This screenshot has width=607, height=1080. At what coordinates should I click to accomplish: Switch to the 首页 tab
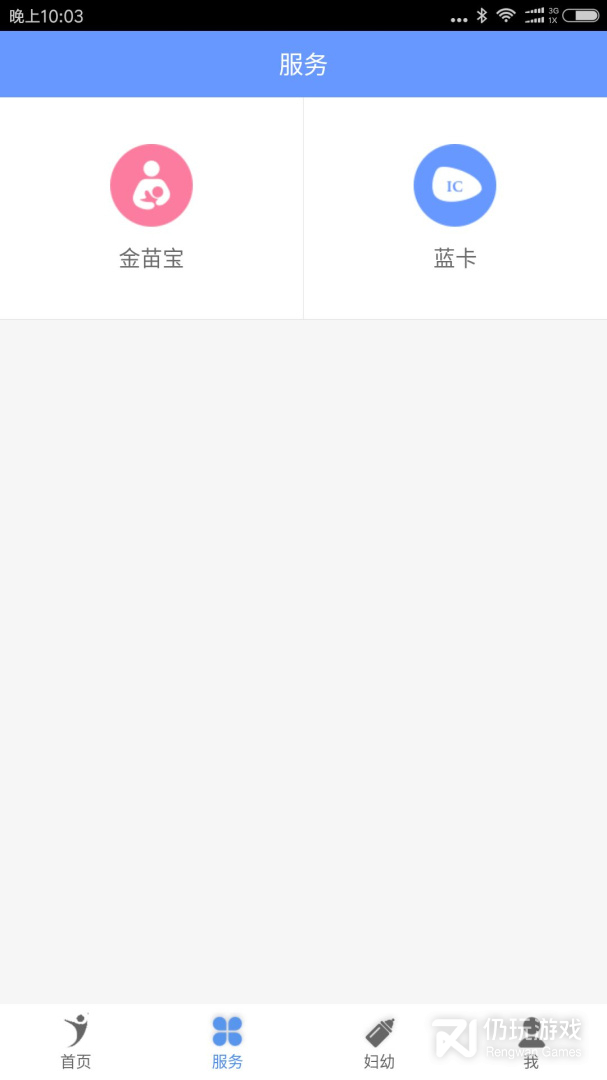point(76,1041)
